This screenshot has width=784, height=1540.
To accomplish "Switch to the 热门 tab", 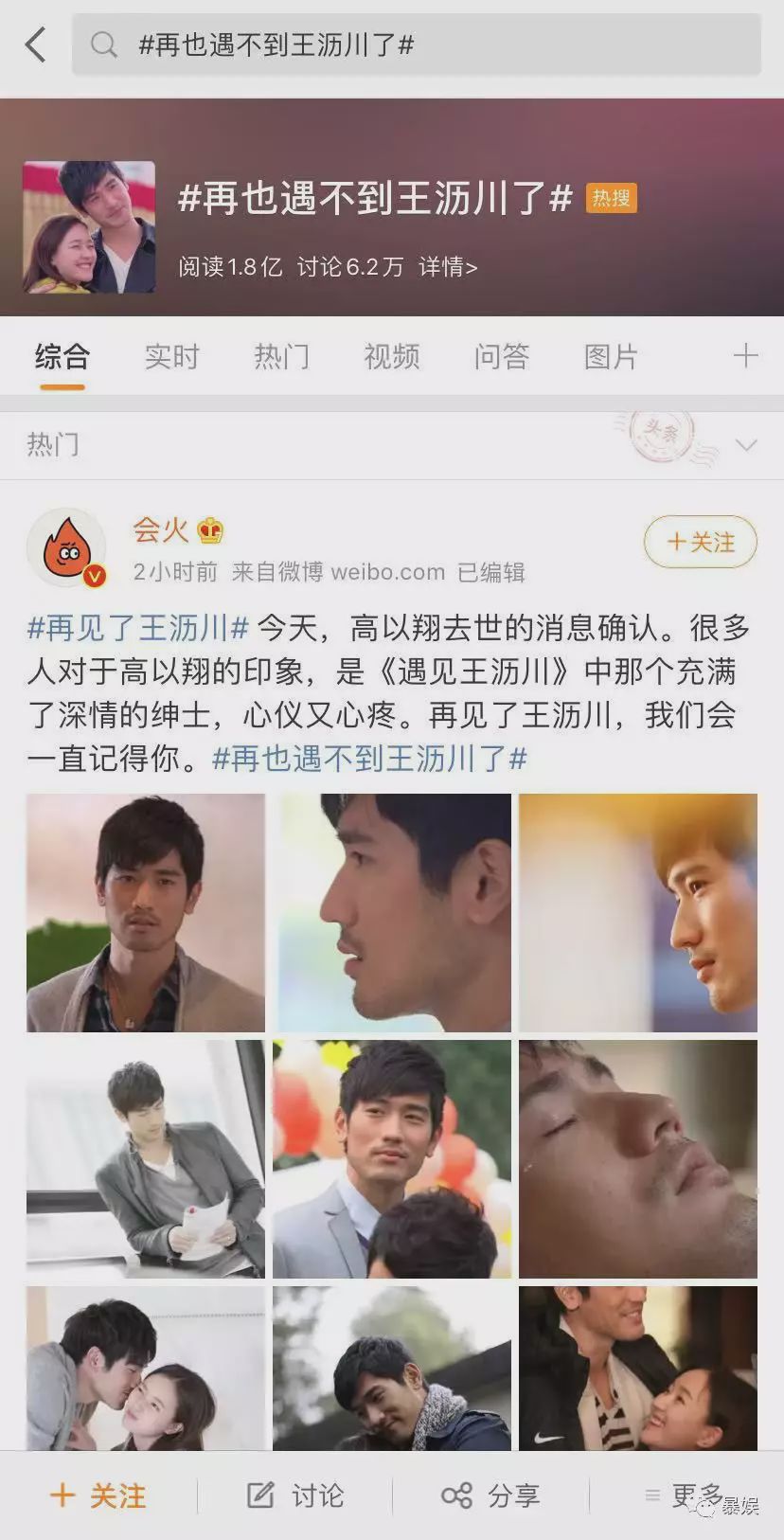I will pos(281,357).
